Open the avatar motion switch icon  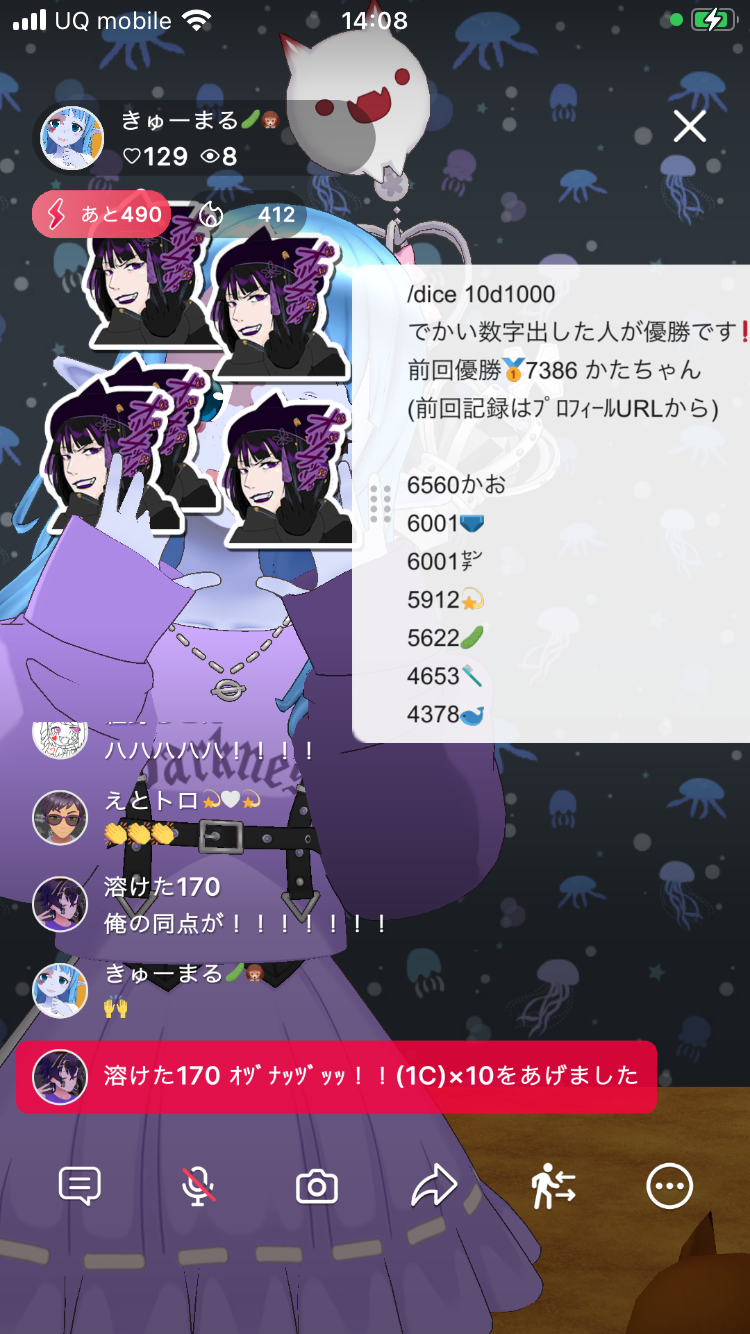tap(553, 1186)
